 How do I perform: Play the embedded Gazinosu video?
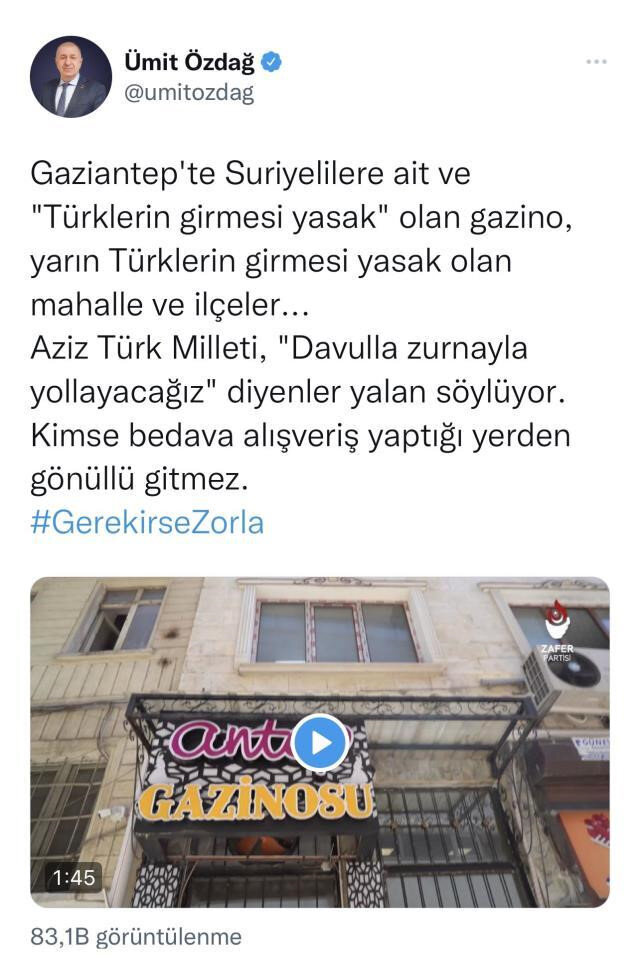pos(320,742)
